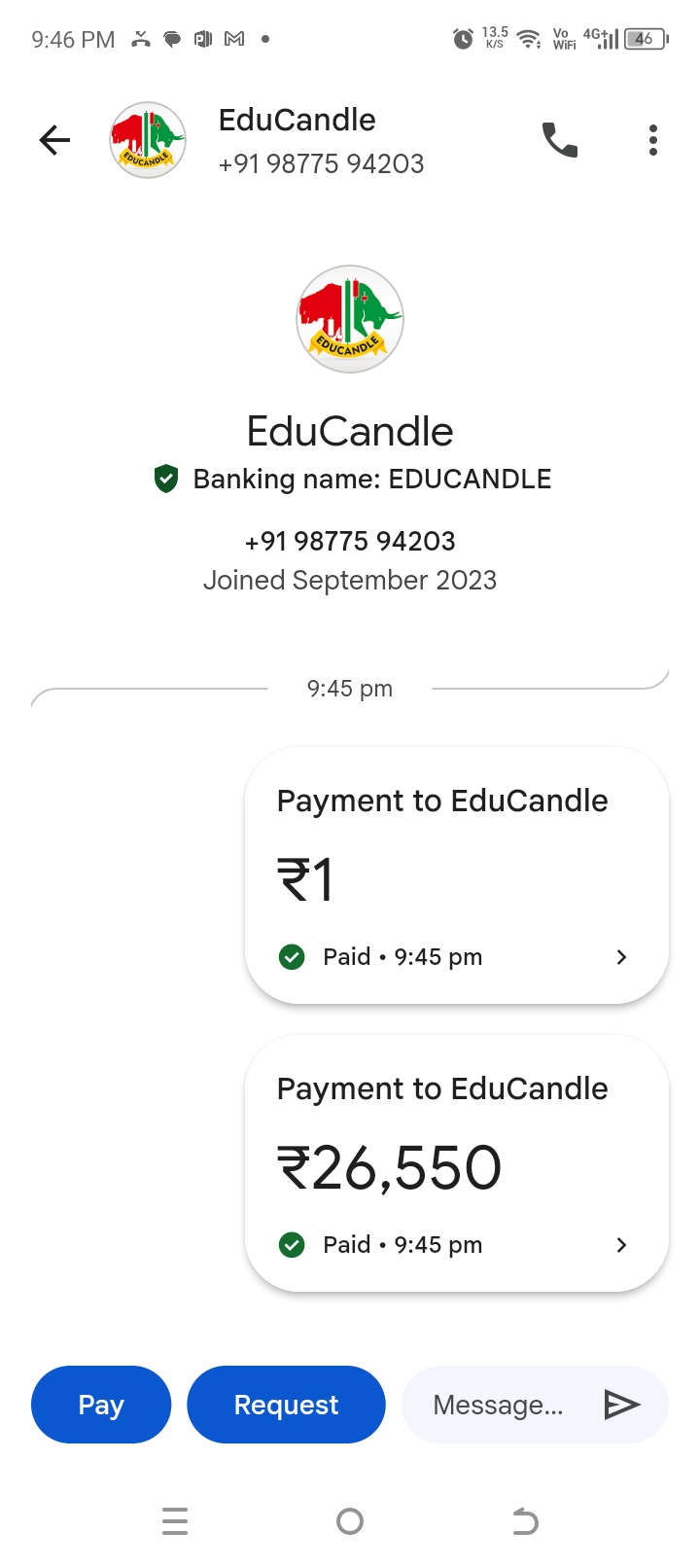Open EduCandle profile picture in header
The height and width of the screenshot is (1568, 700).
pyautogui.click(x=148, y=141)
